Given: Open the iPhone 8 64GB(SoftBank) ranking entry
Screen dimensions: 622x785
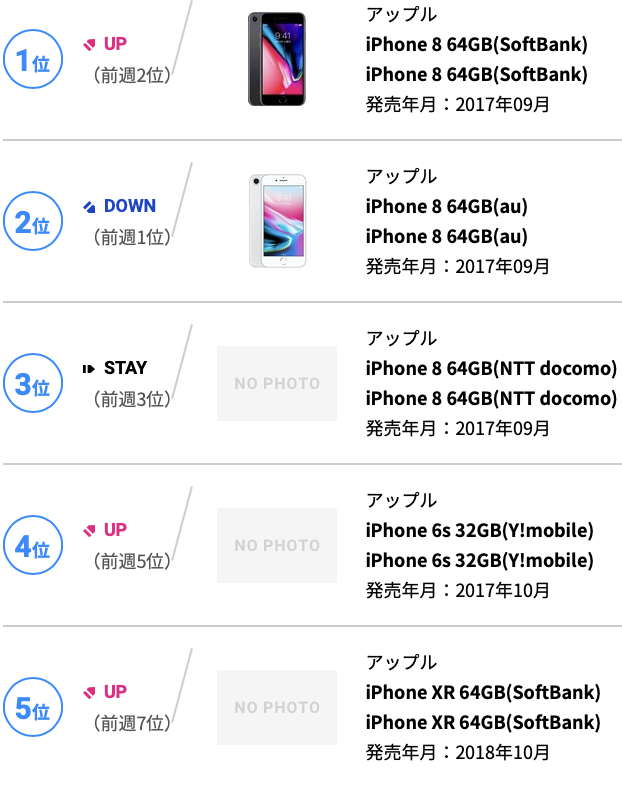Looking at the screenshot, I should click(476, 45).
